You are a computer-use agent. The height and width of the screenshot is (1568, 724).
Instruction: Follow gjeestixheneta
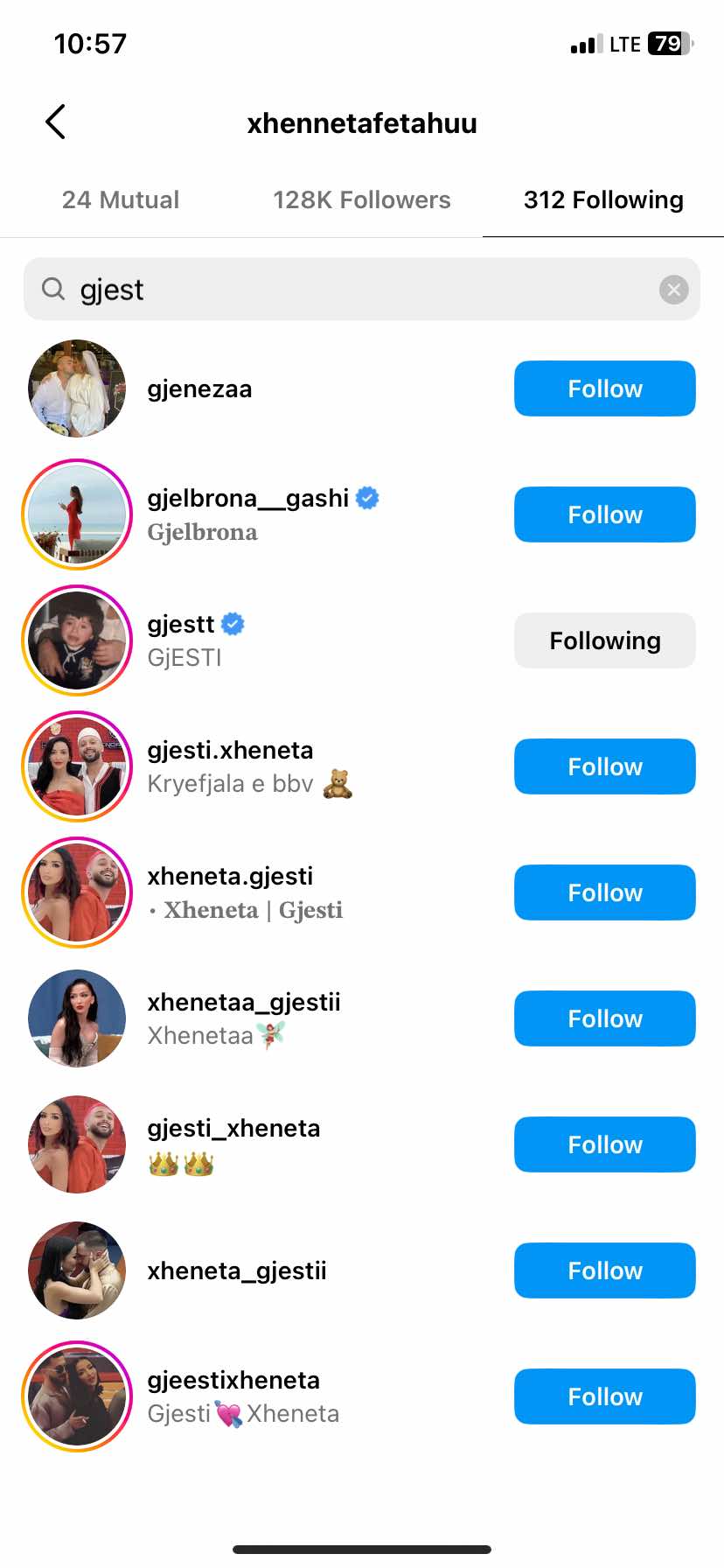pos(604,1396)
